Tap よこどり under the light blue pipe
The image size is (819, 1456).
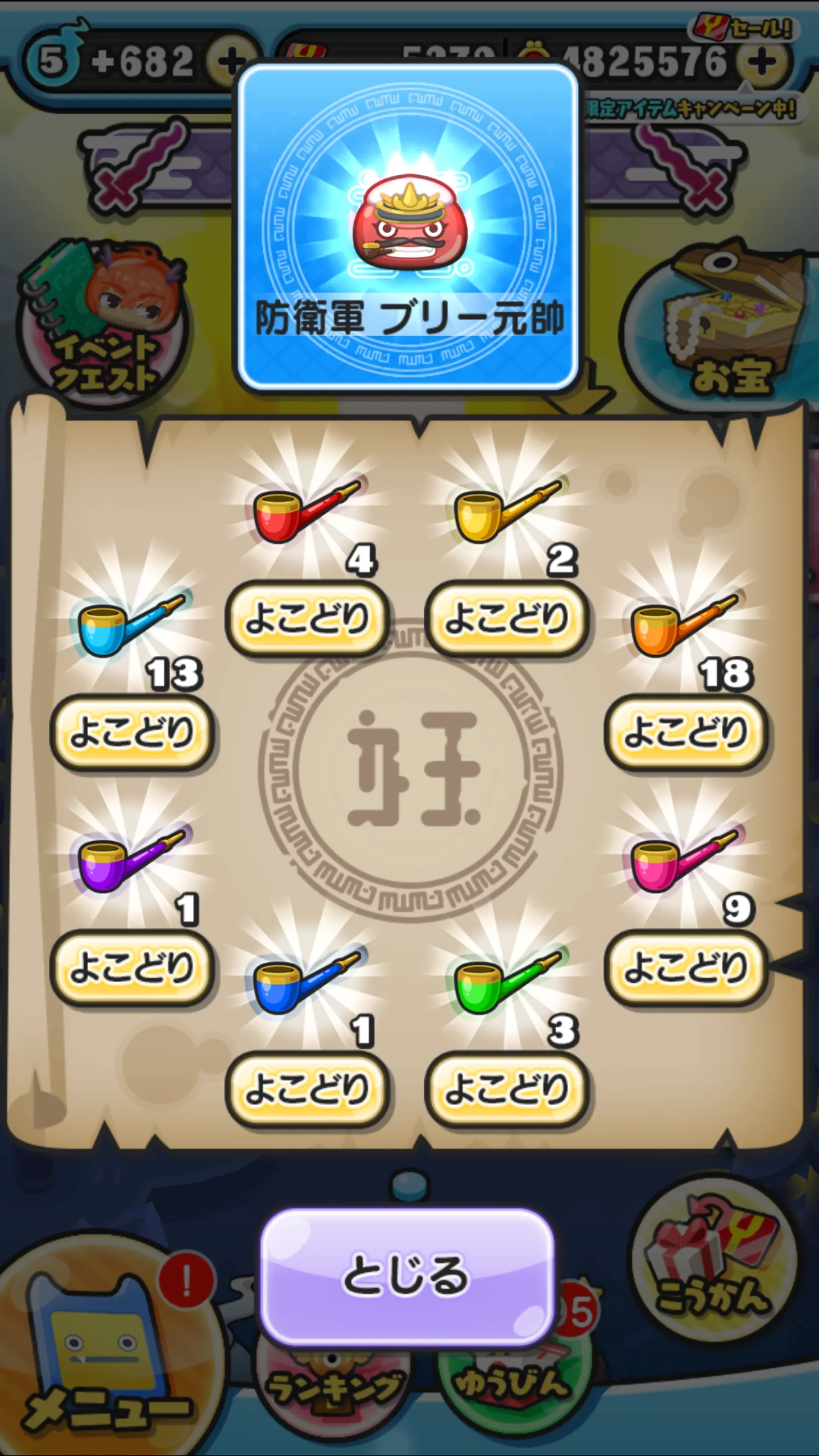tap(132, 732)
